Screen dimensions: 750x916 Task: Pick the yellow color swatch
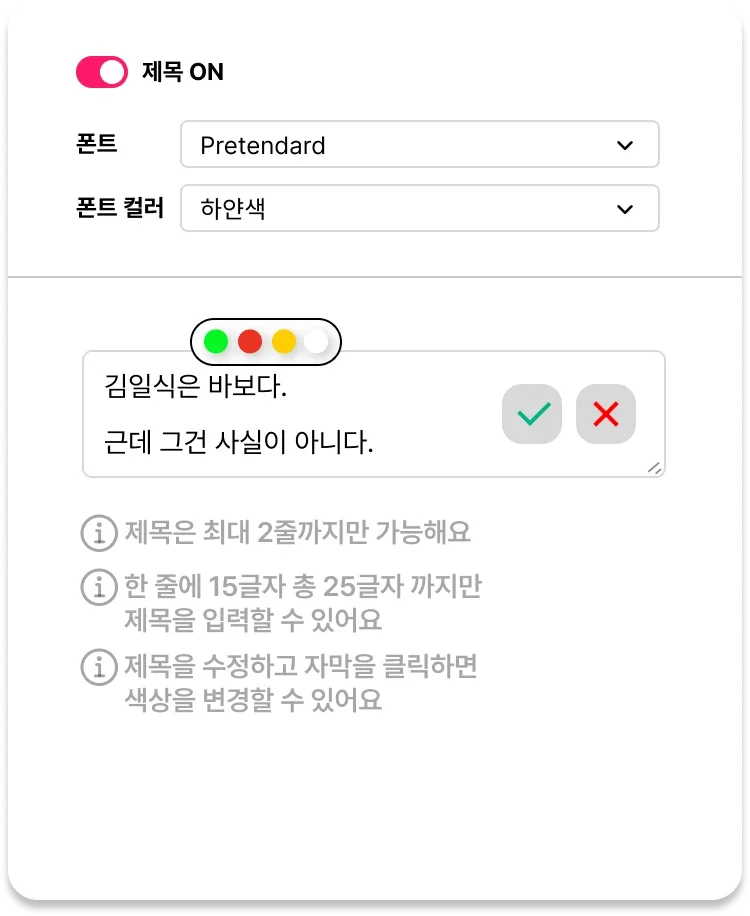pyautogui.click(x=284, y=342)
